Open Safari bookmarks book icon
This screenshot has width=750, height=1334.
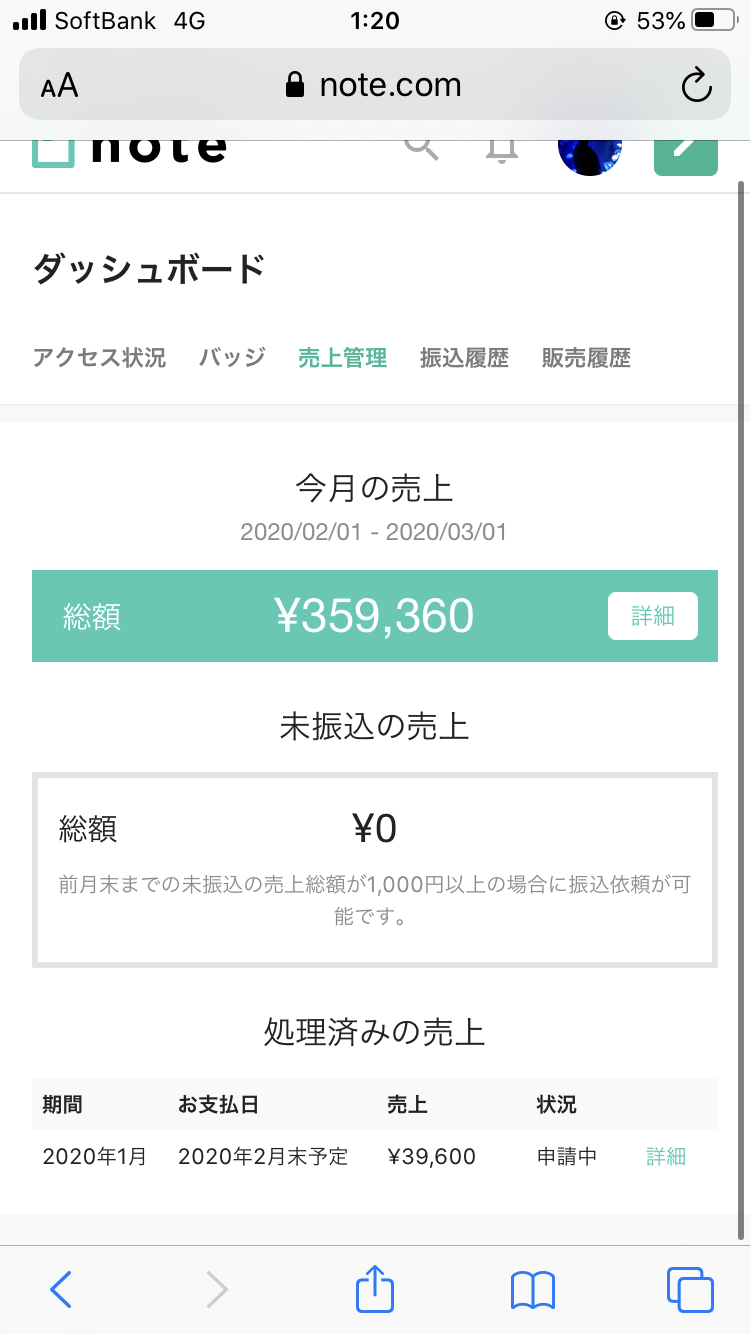coord(533,1290)
